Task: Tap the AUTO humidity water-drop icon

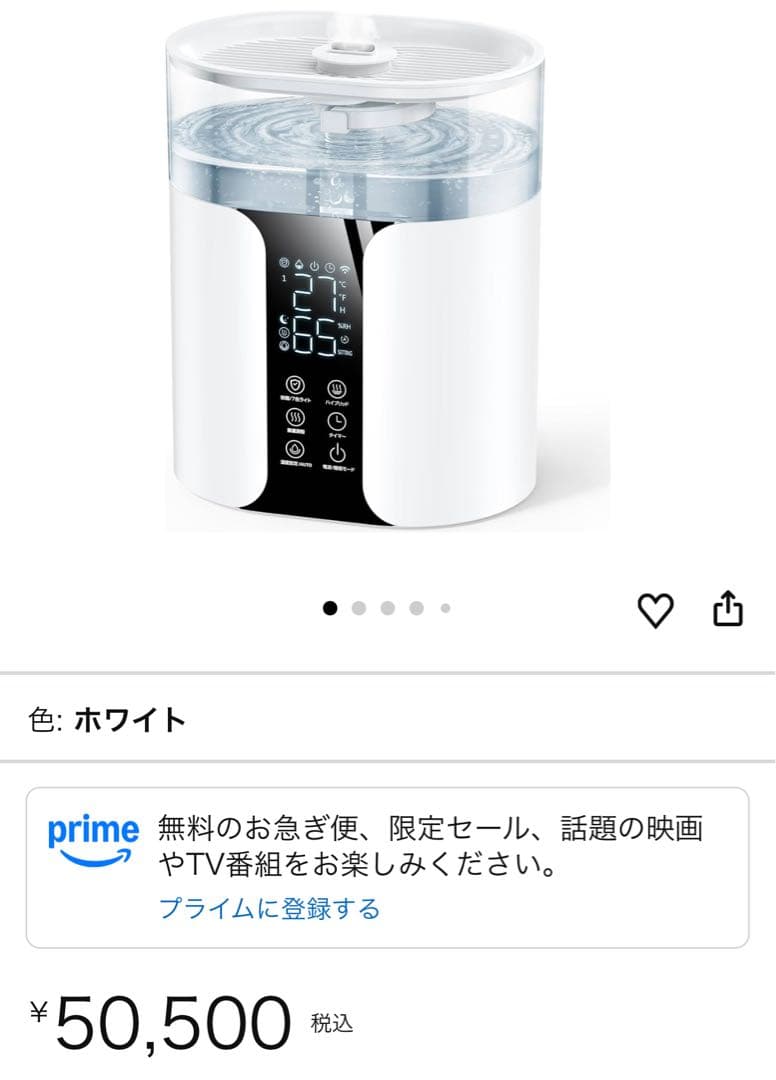Action: [296, 450]
